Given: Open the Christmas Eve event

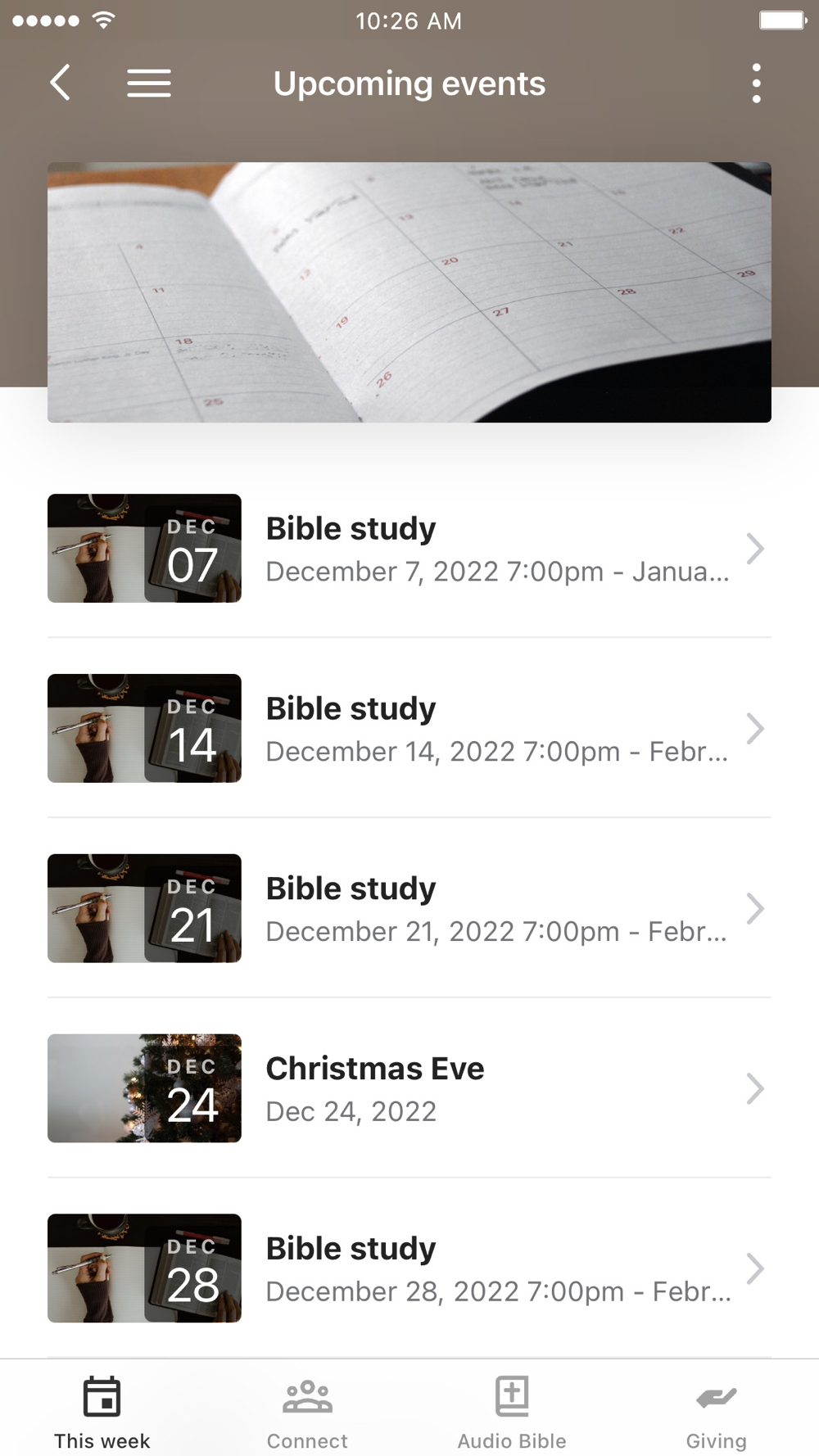Looking at the screenshot, I should (x=409, y=1088).
